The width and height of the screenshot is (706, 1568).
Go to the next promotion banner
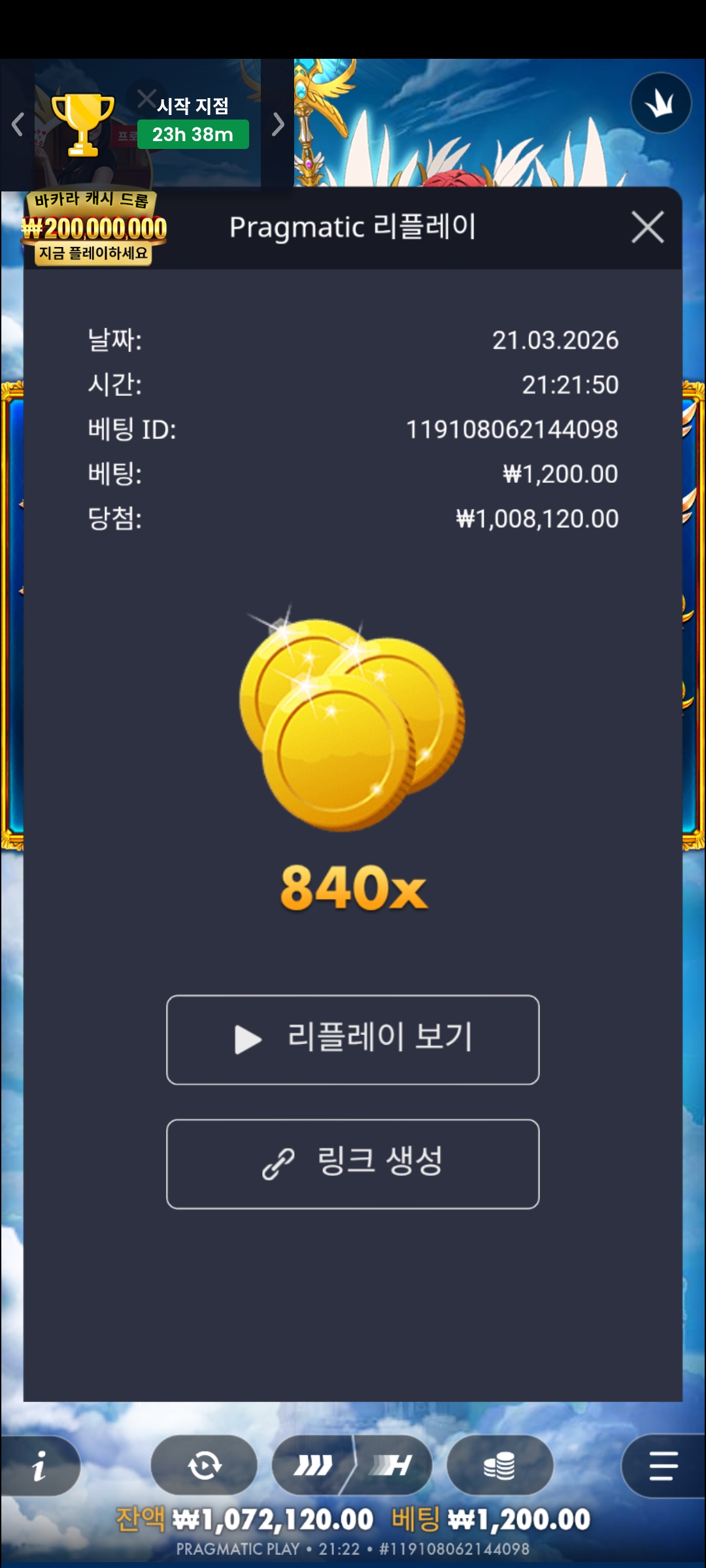[278, 124]
